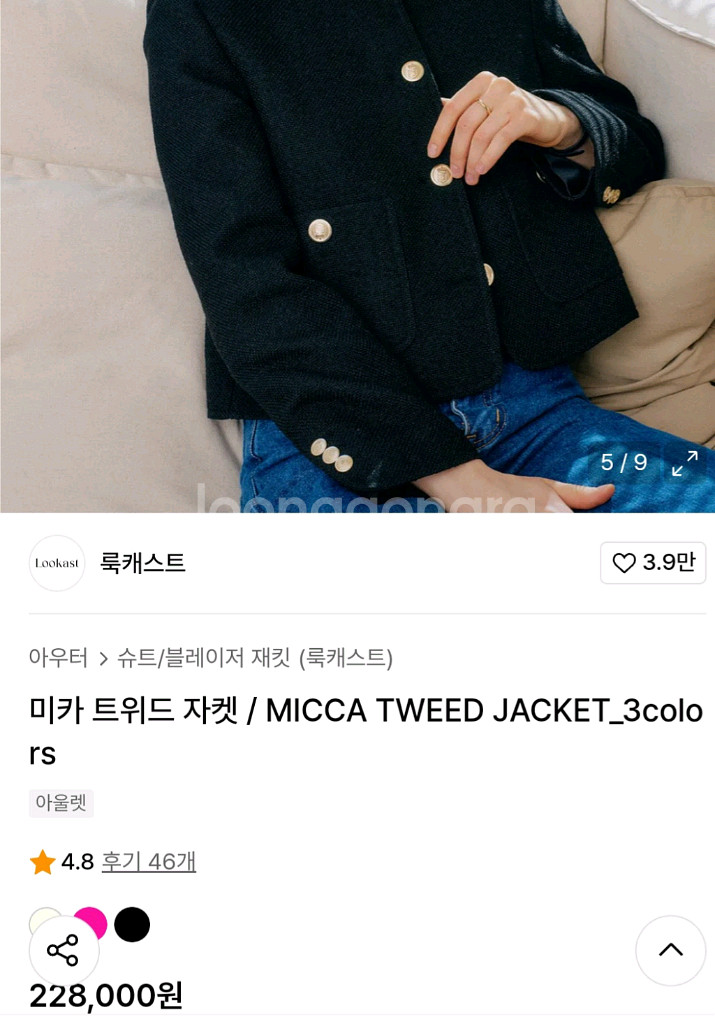Share this product
Image resolution: width=715 pixels, height=1024 pixels.
point(63,950)
